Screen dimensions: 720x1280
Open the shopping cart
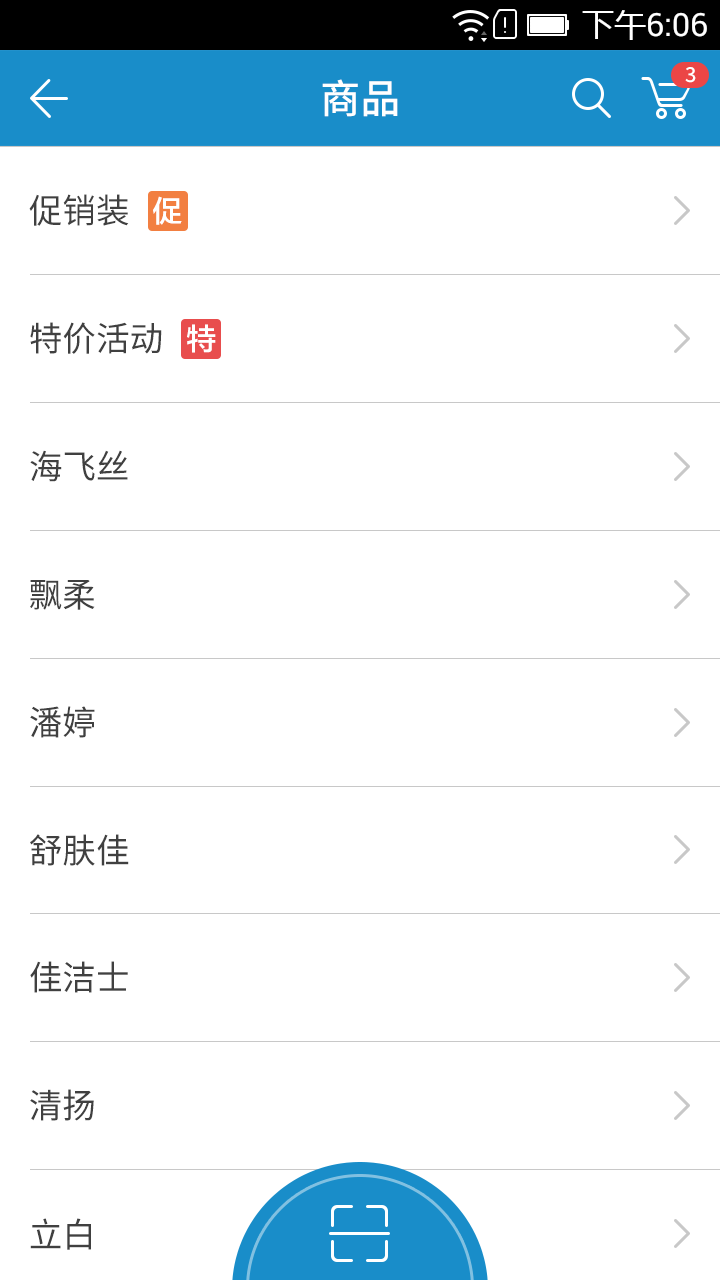(x=667, y=98)
